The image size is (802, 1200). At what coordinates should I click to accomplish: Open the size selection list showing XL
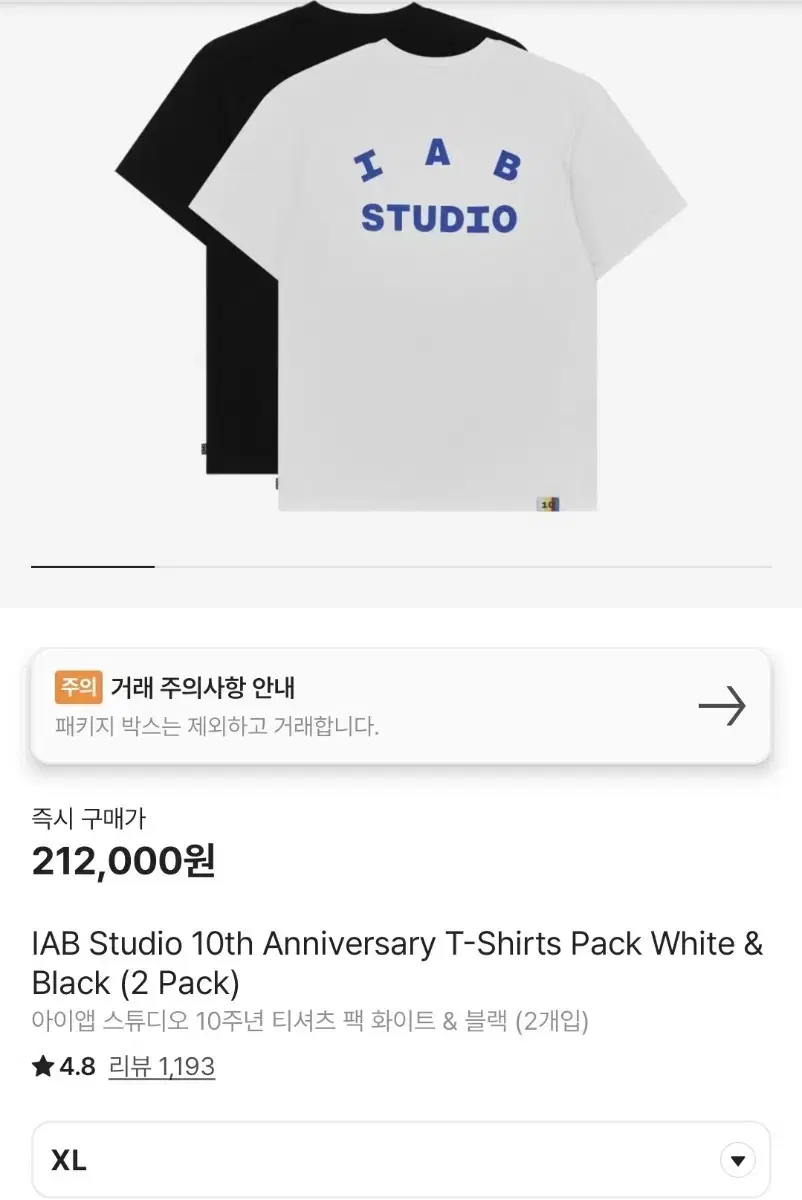click(401, 1158)
